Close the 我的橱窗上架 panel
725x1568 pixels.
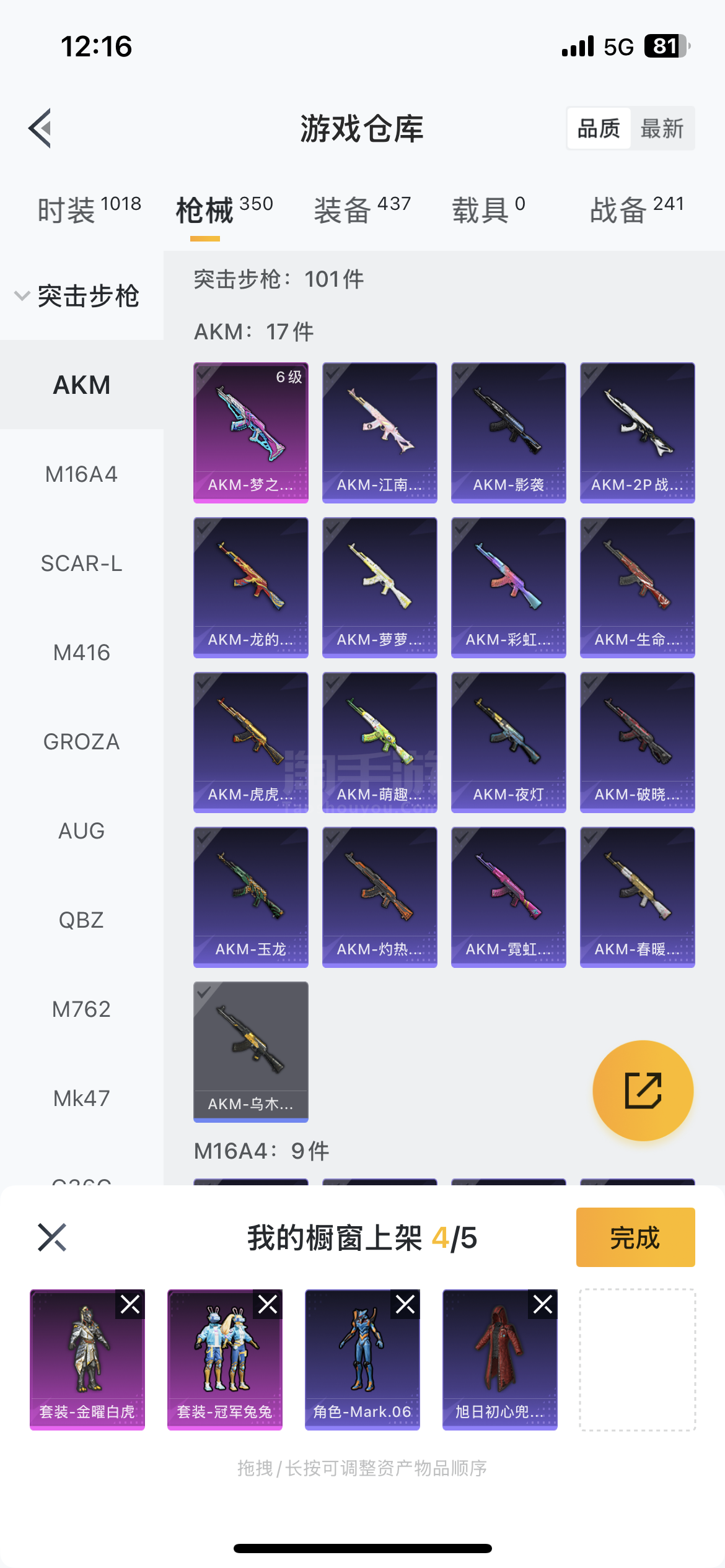52,1237
